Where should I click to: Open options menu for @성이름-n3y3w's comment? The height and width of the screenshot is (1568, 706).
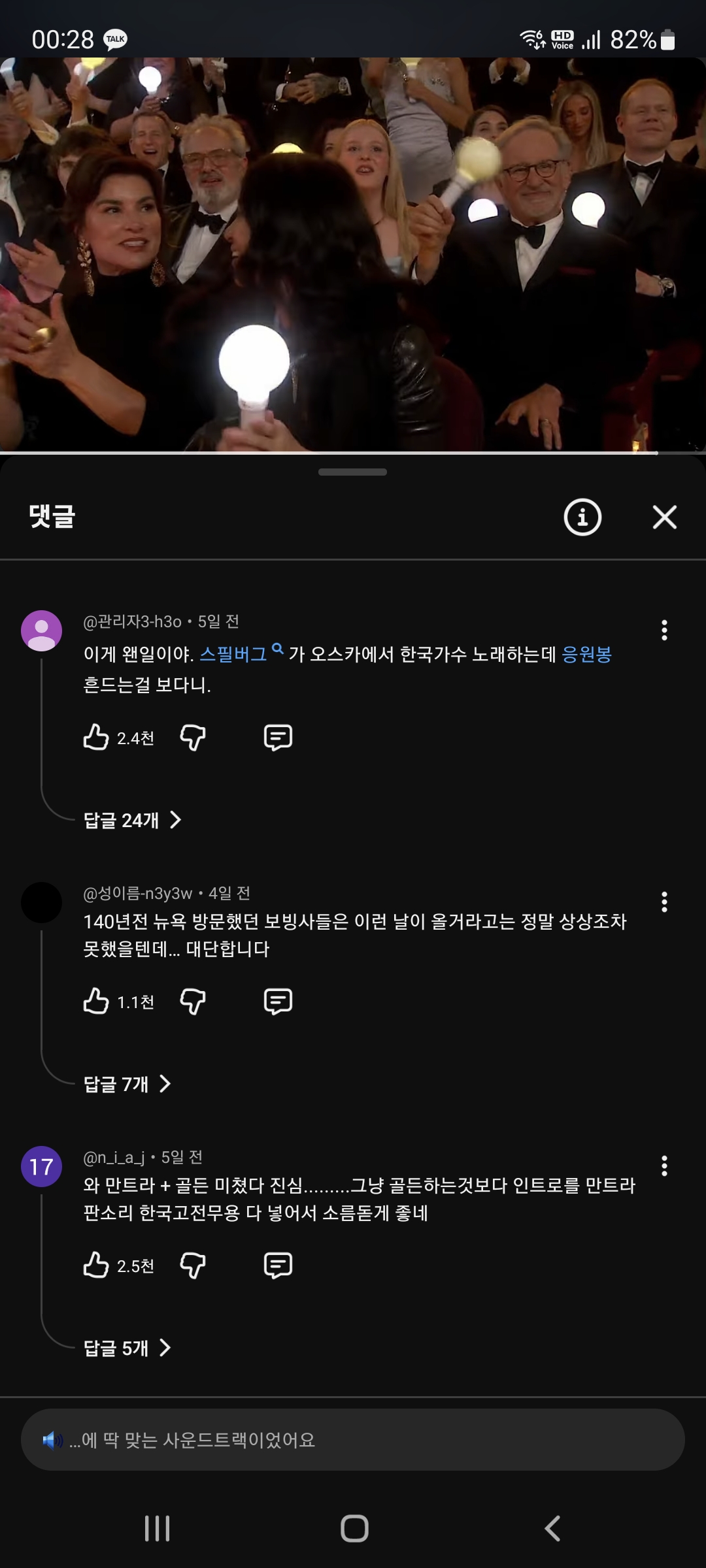click(x=664, y=902)
